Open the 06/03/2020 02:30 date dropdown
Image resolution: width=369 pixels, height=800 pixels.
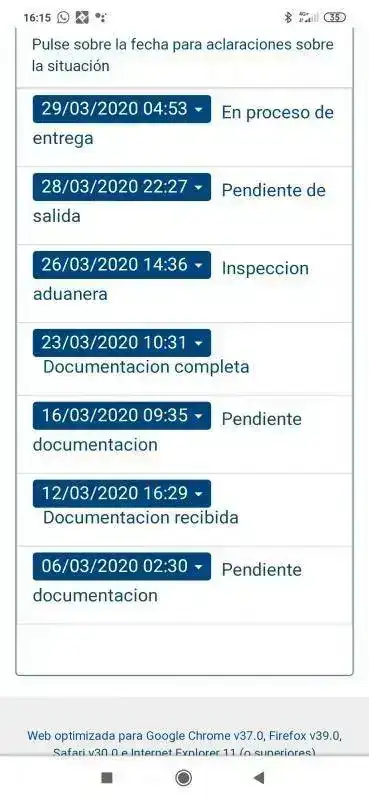122,566
